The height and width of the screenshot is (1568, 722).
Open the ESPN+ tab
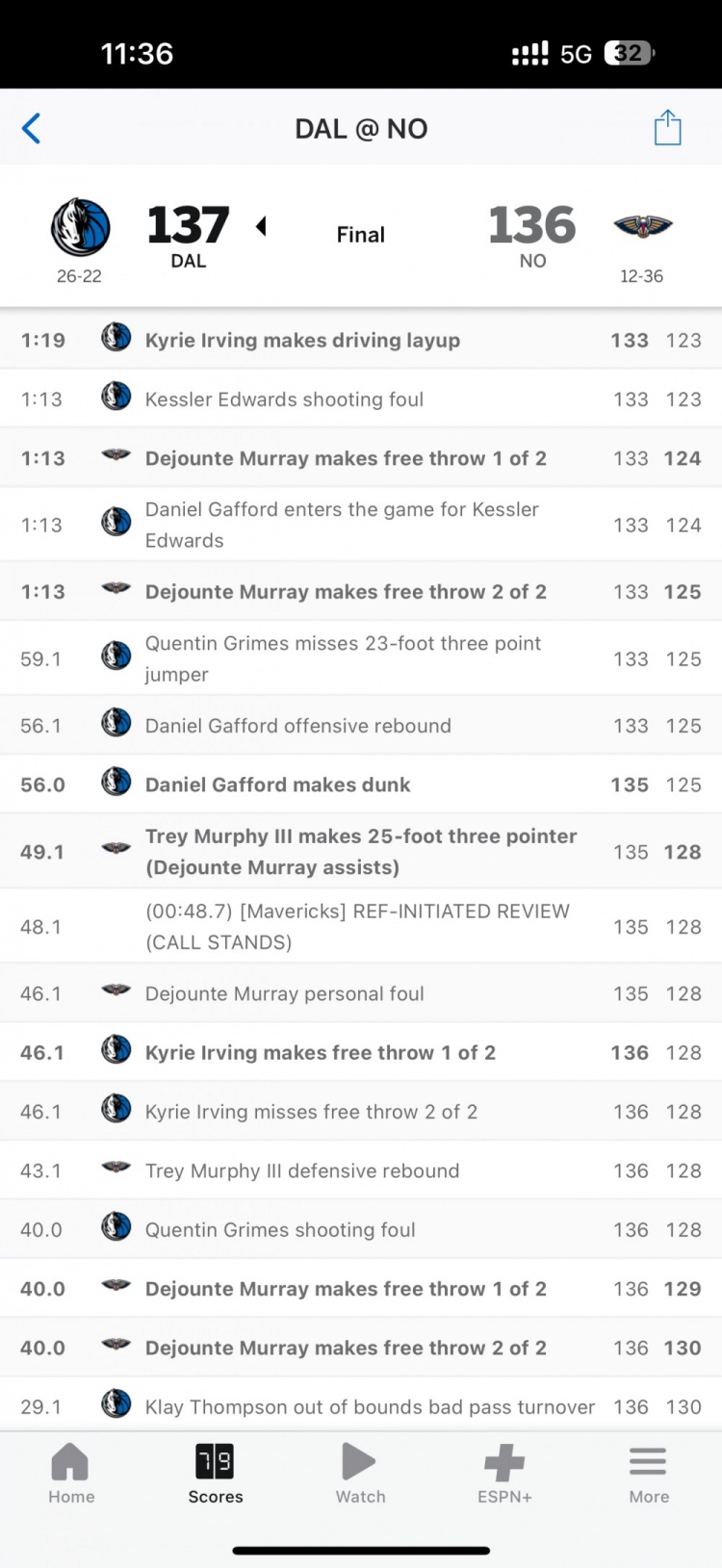[x=504, y=1474]
